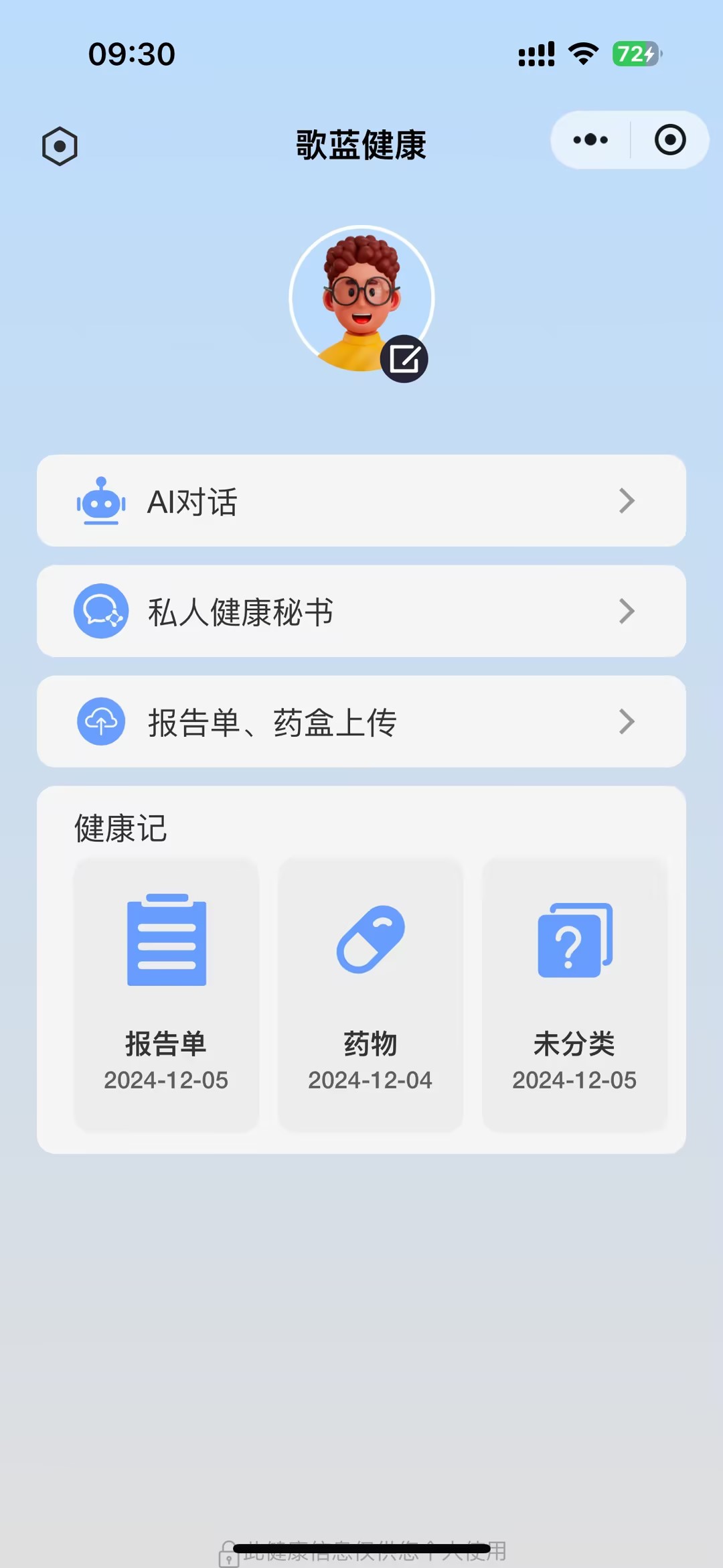Viewport: 723px width, 1568px height.
Task: Open the mini program more options menu
Action: click(x=590, y=140)
